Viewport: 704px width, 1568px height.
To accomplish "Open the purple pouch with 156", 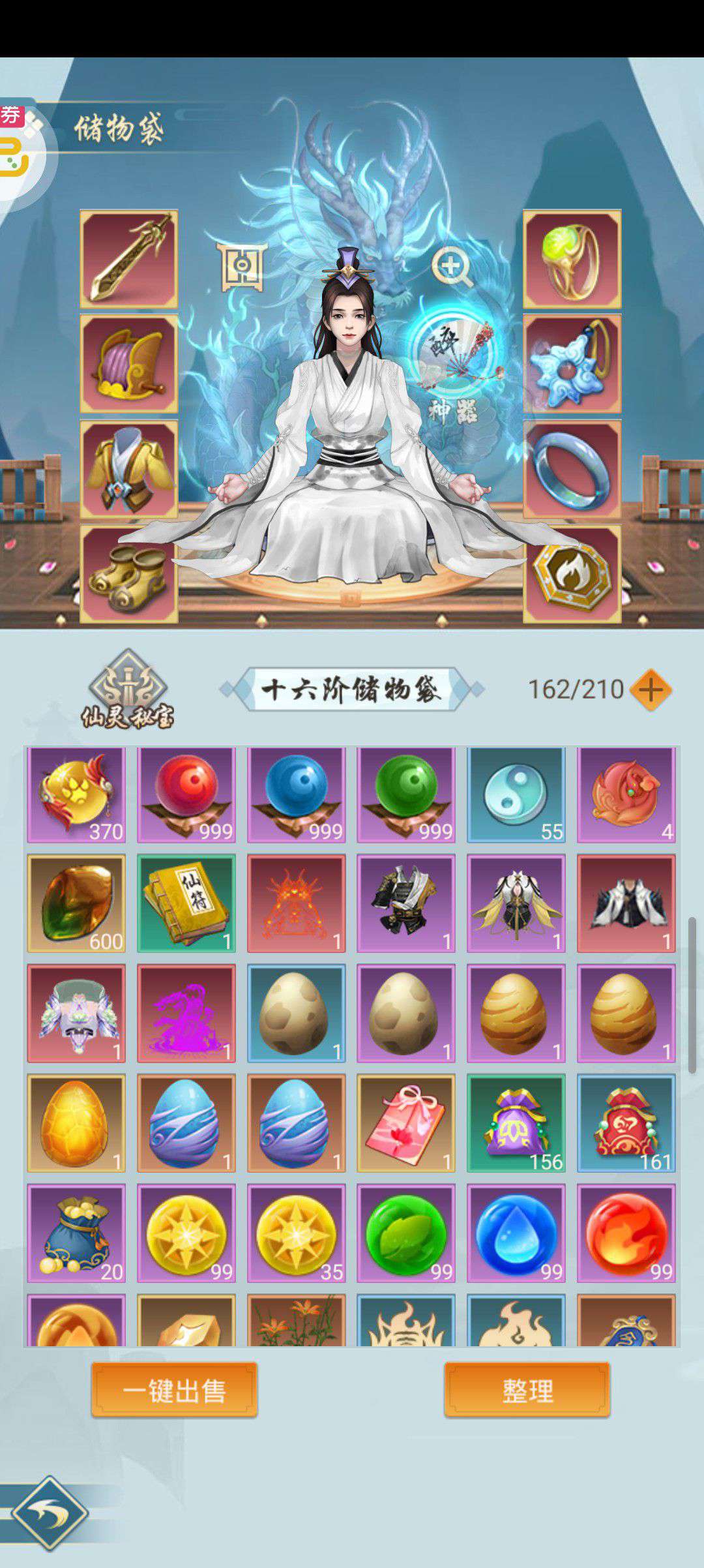I will coord(516,1123).
